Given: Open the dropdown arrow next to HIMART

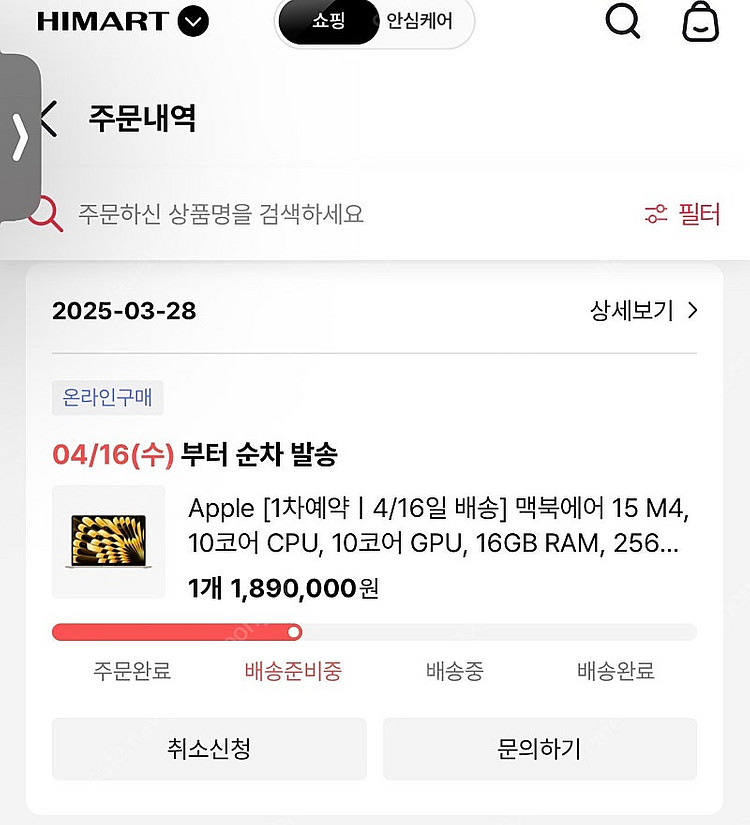Looking at the screenshot, I should tap(190, 22).
